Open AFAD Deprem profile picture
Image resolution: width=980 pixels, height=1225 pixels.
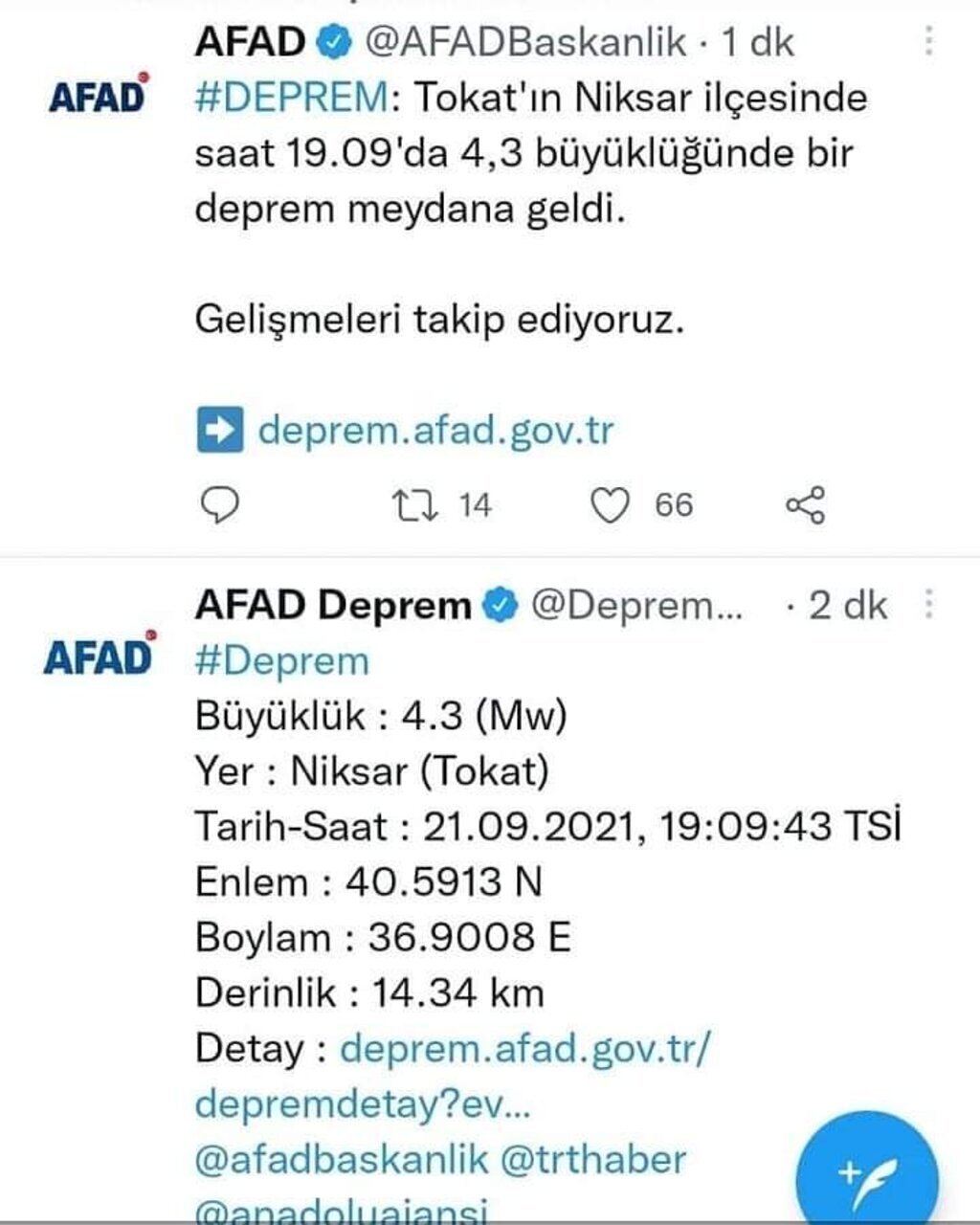point(97,656)
